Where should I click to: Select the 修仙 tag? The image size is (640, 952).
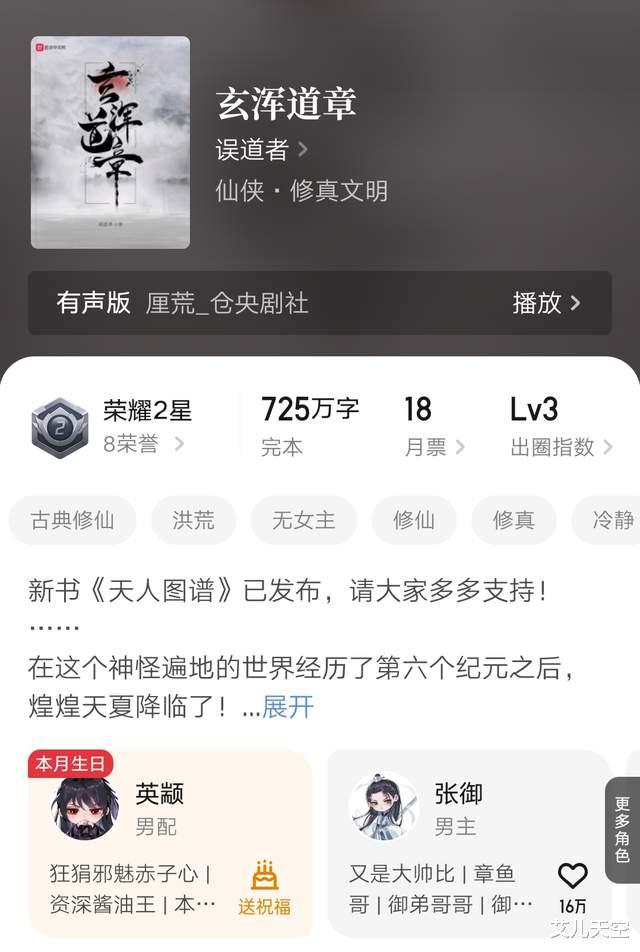tap(414, 520)
